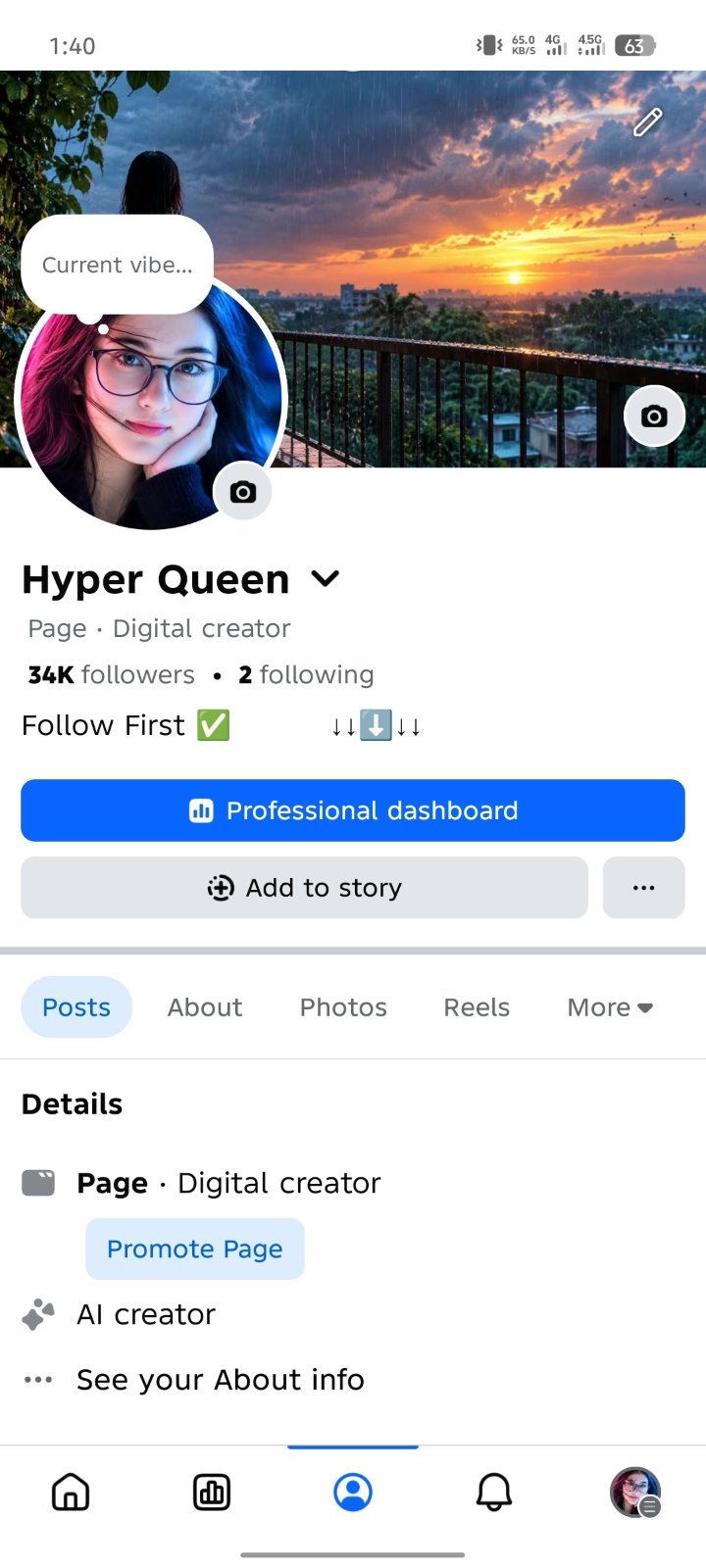
Task: Tap Add to story
Action: (304, 888)
